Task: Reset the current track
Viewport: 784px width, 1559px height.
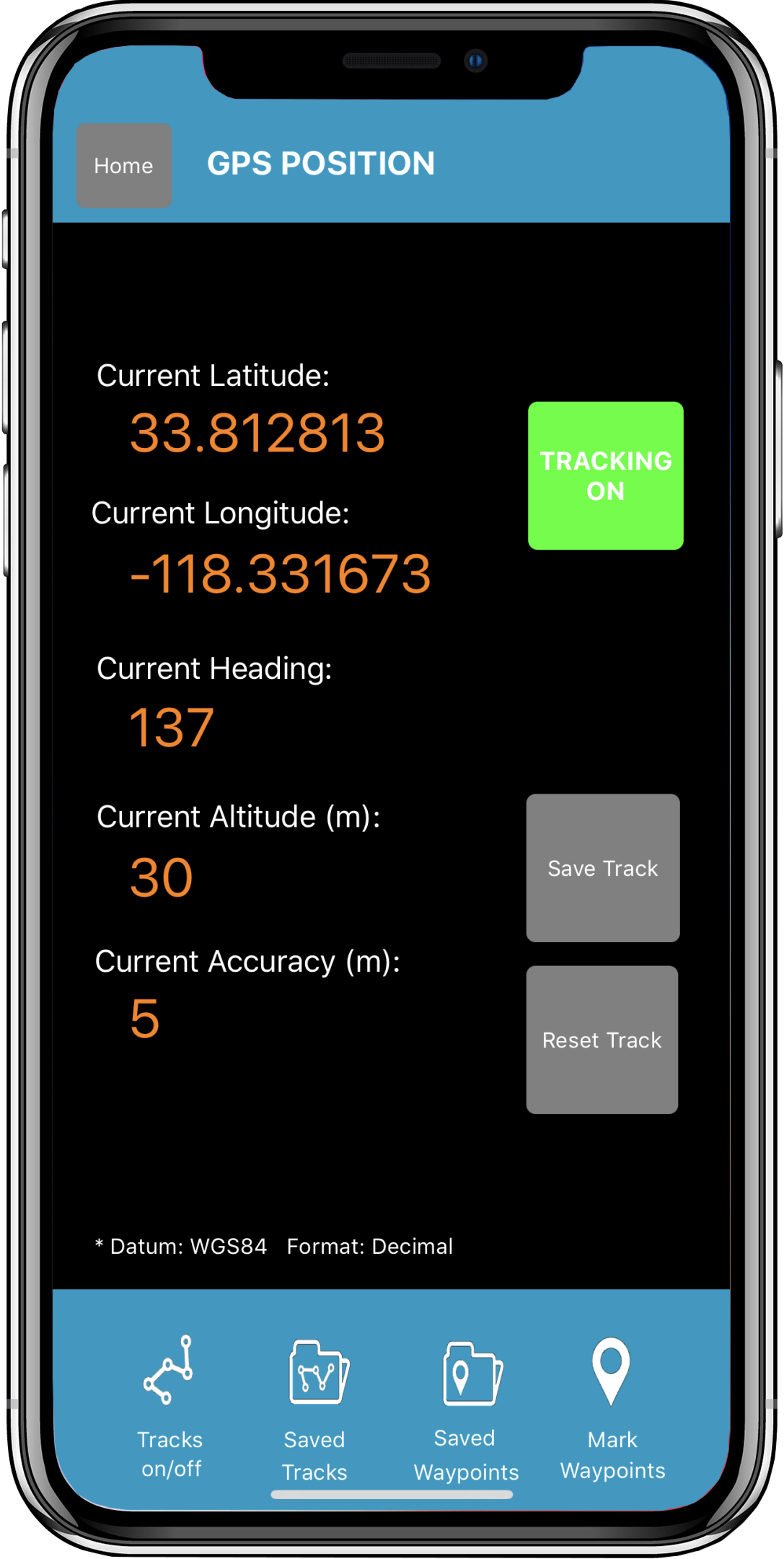Action: pos(602,1040)
